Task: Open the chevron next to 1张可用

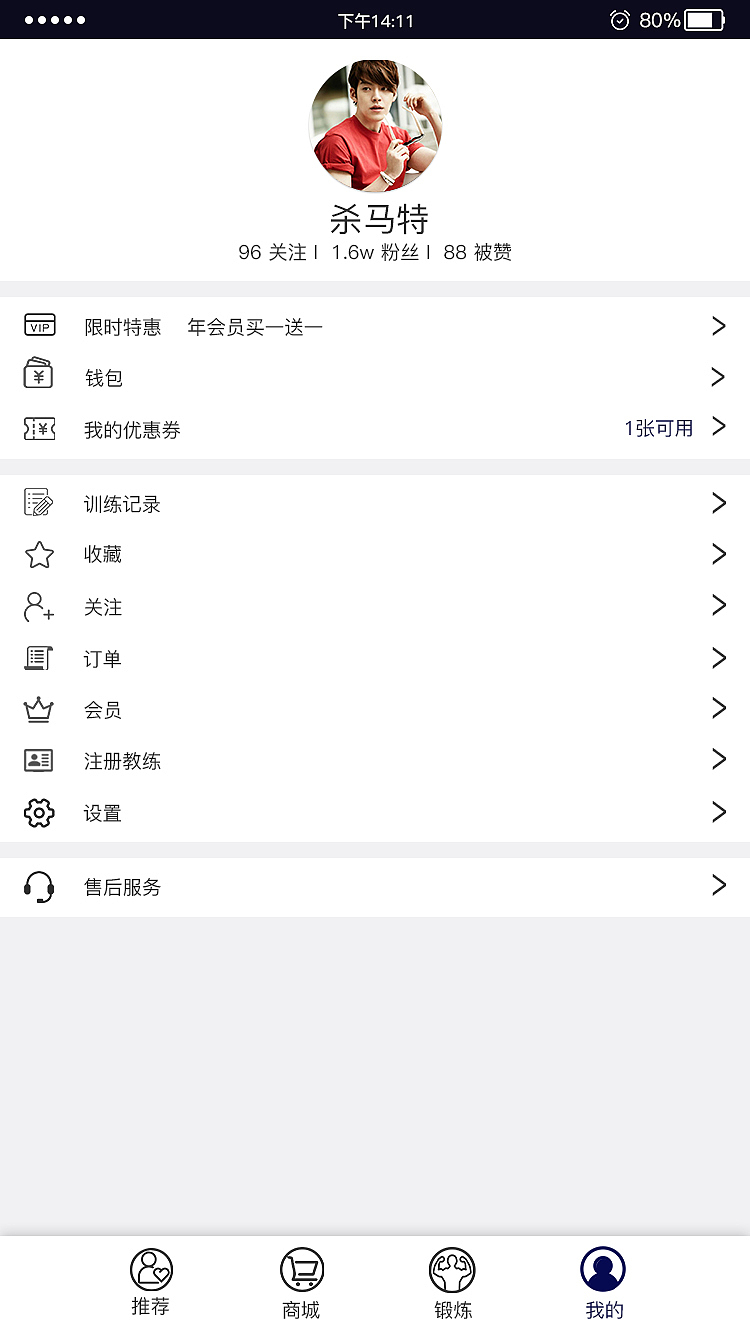Action: [717, 428]
